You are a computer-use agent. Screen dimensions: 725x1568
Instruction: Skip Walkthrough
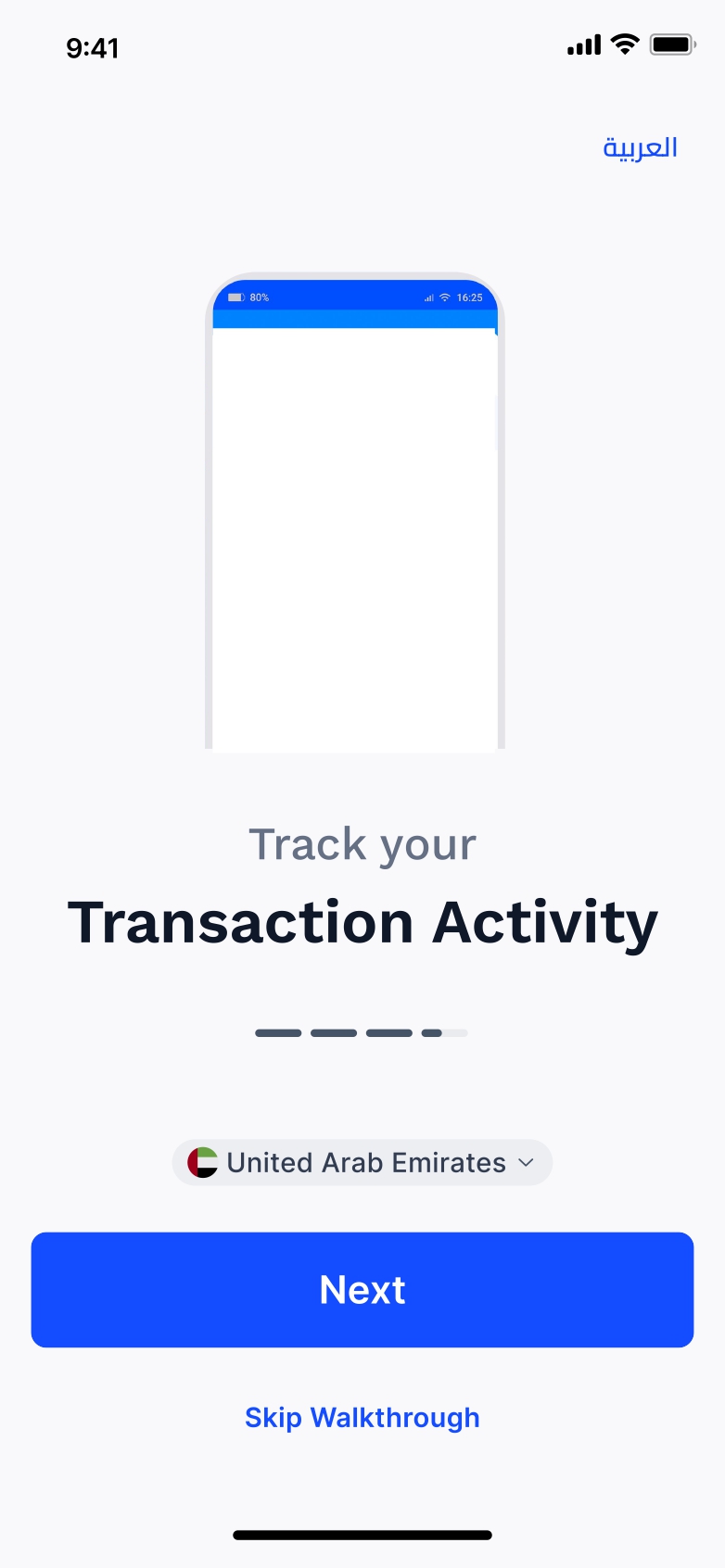362,1417
